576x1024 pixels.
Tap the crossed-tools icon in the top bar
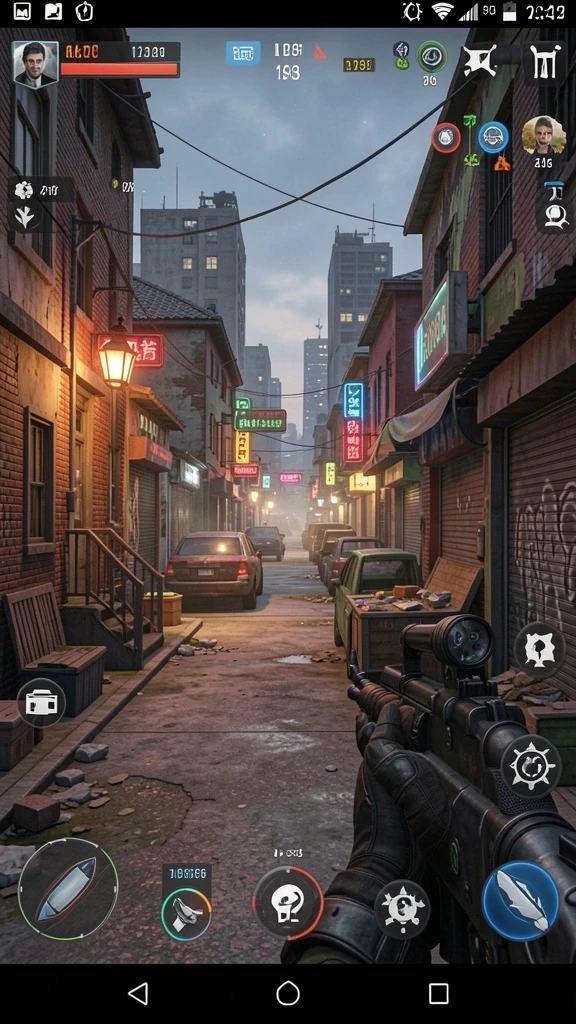point(481,61)
